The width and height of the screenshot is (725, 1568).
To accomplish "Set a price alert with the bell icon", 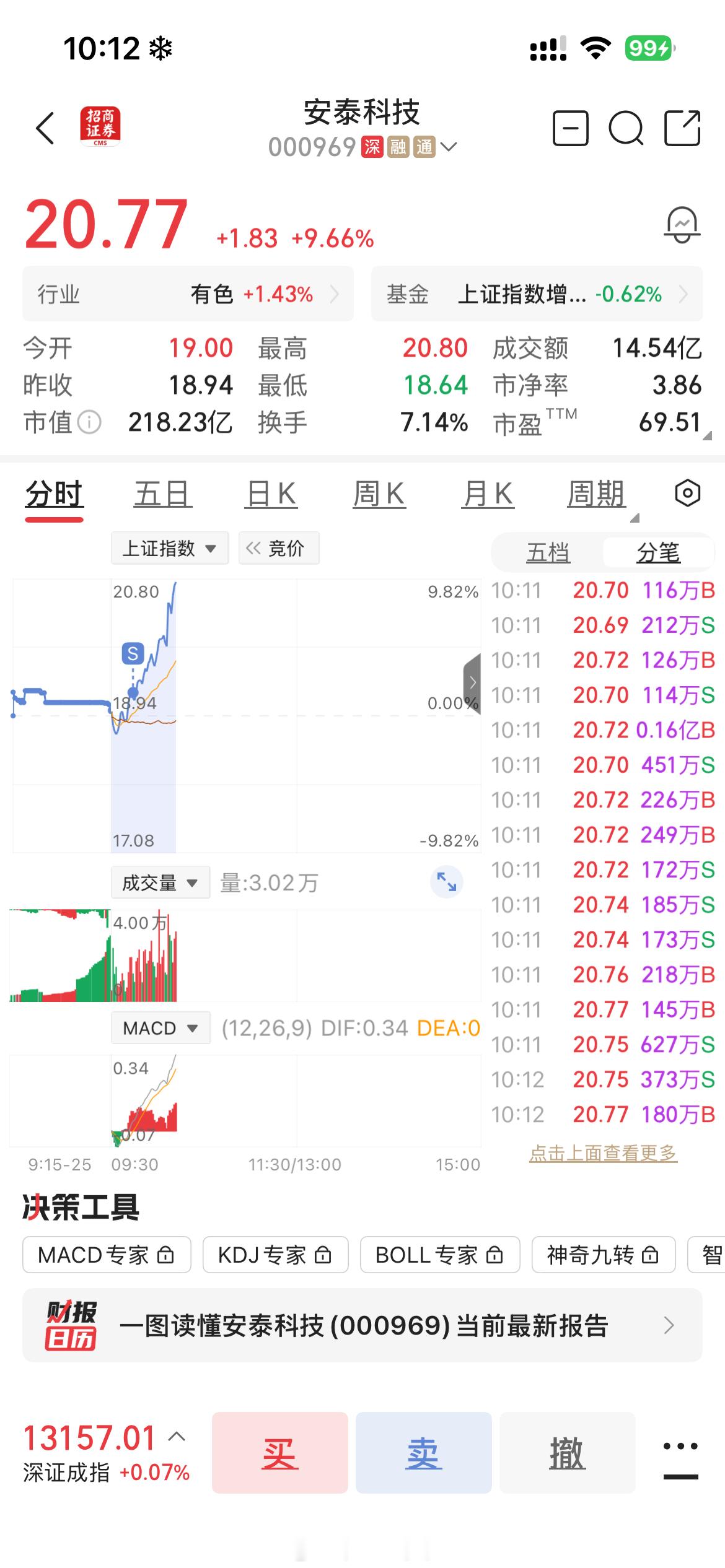I will point(682,225).
